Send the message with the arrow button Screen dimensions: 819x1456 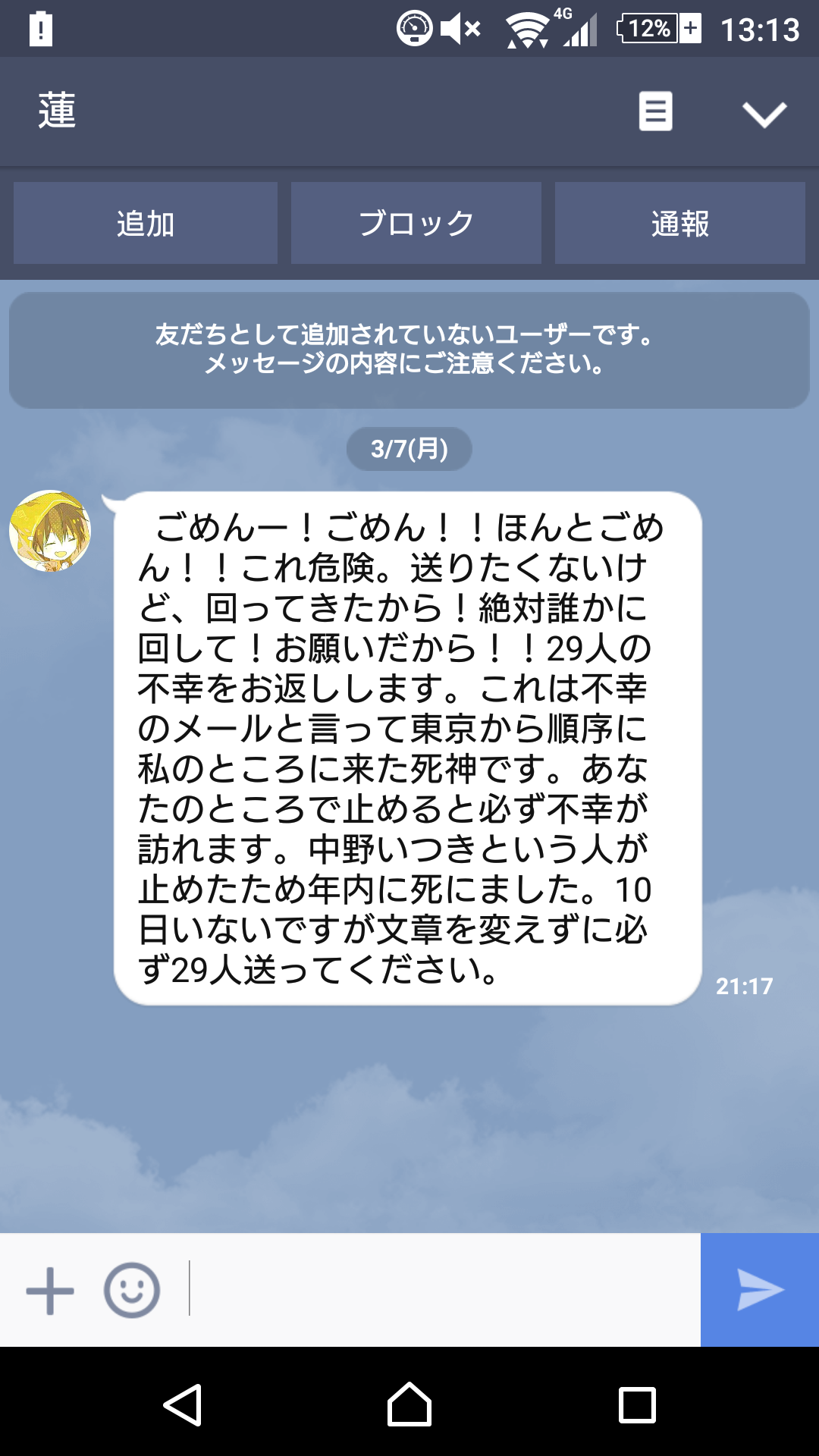pos(759,1290)
